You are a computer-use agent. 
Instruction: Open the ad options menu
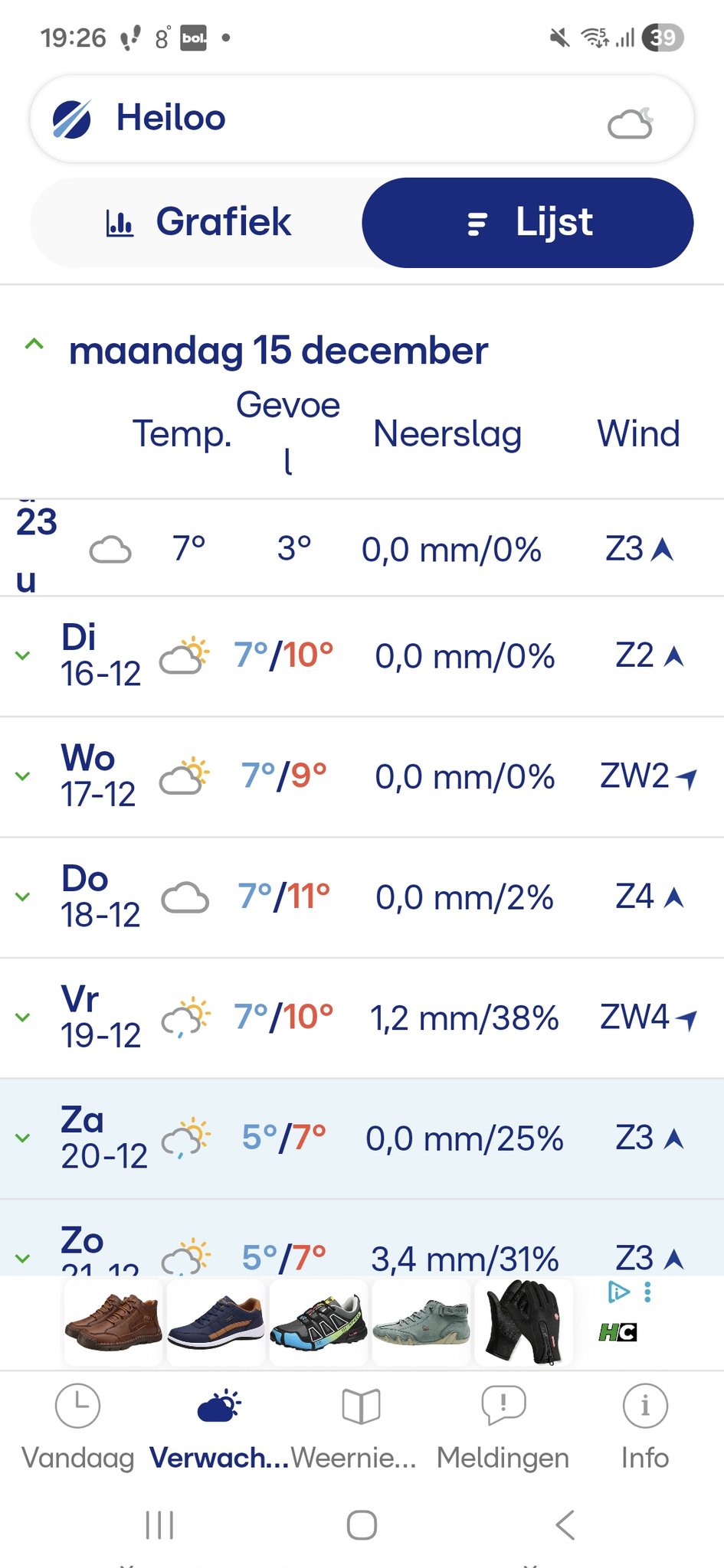click(x=648, y=1292)
